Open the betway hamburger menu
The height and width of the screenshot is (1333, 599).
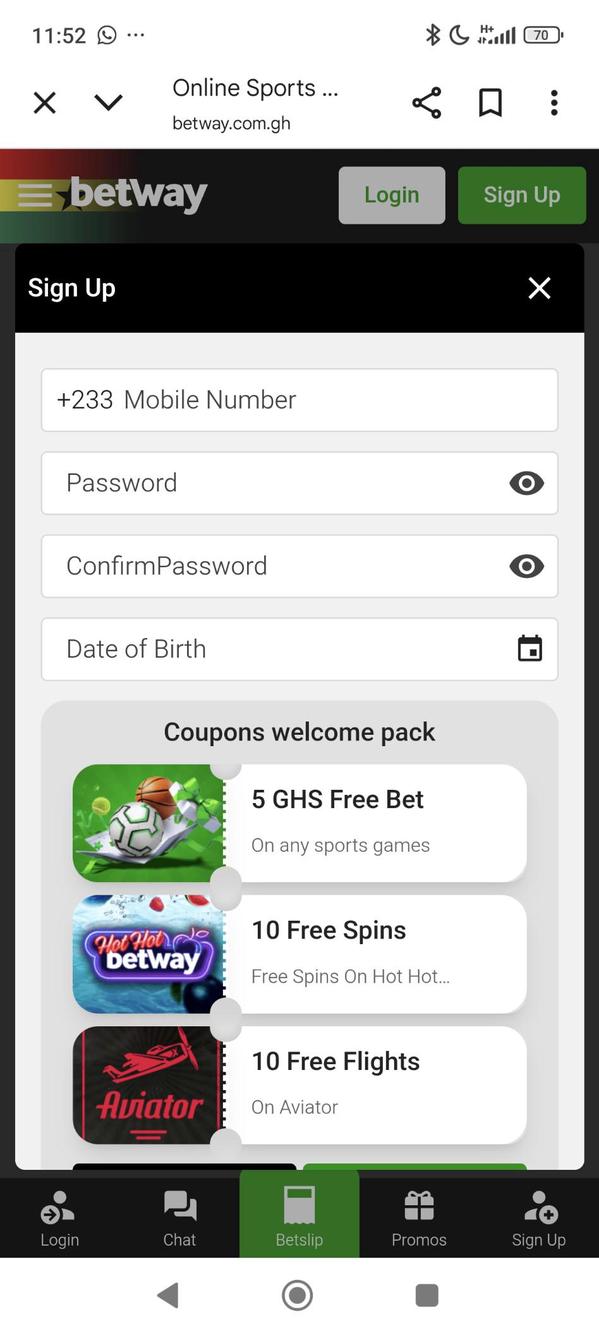[35, 195]
